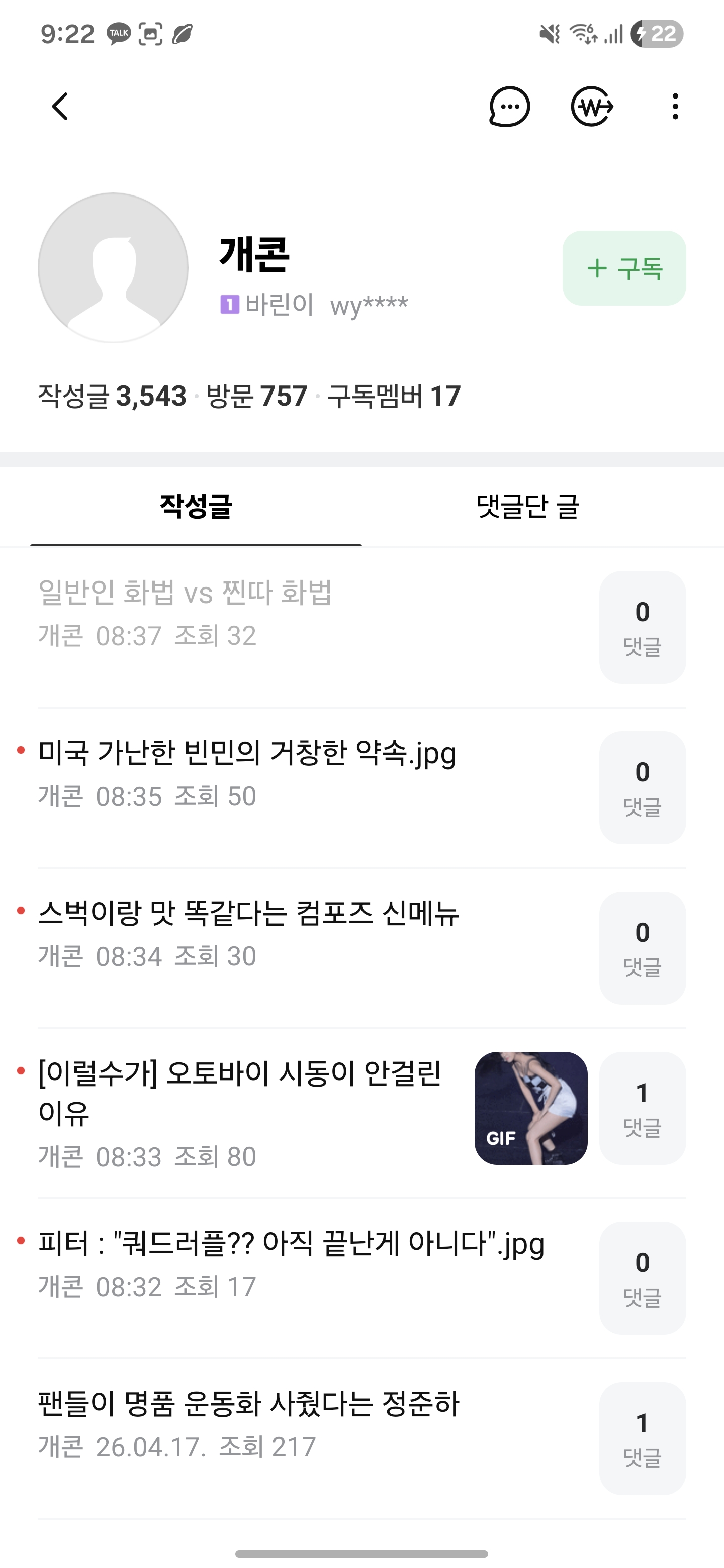The image size is (724, 1568).
Task: Open post 피터 : 쿼드러플?? 아직 끝난게 아니다
Action: [x=291, y=1243]
